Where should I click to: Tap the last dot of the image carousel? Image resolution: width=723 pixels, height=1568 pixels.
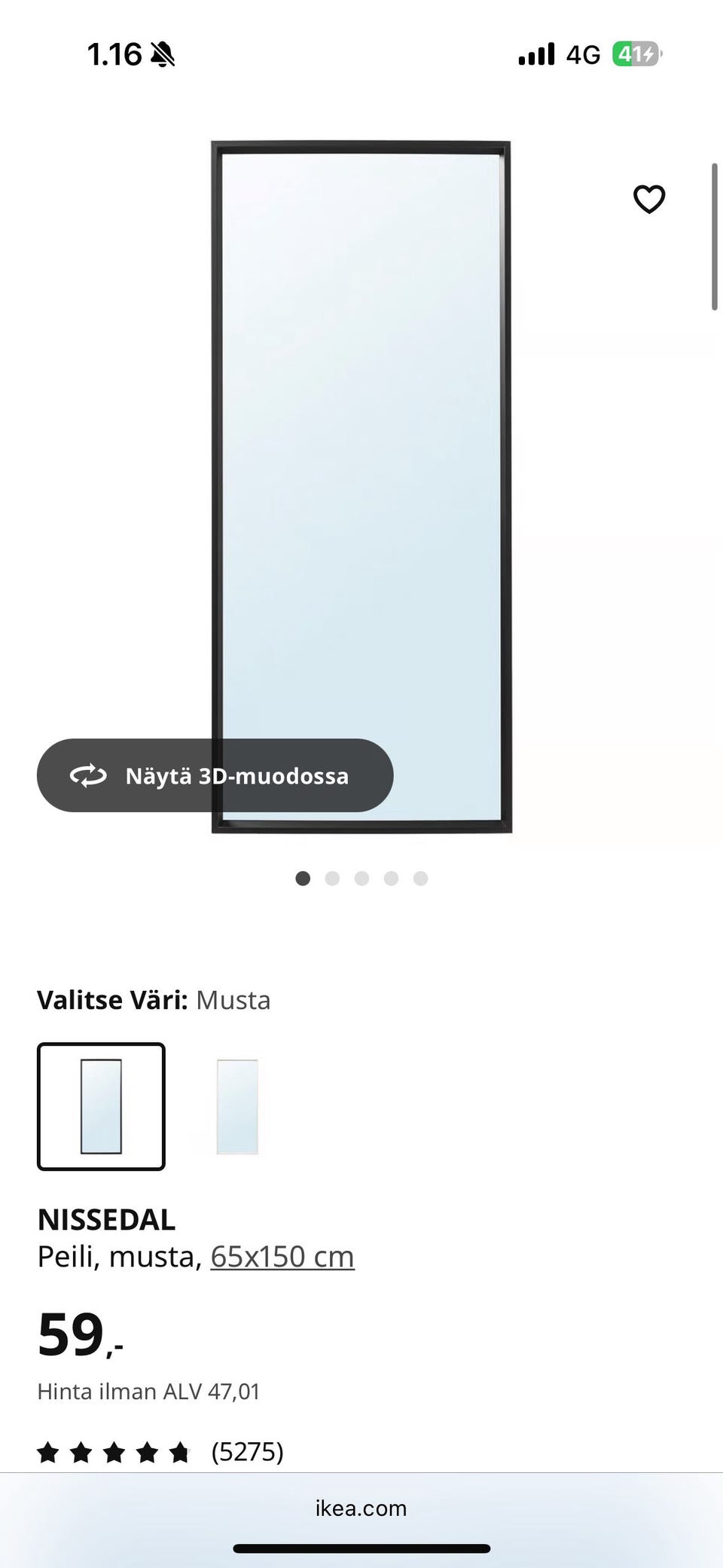click(420, 879)
